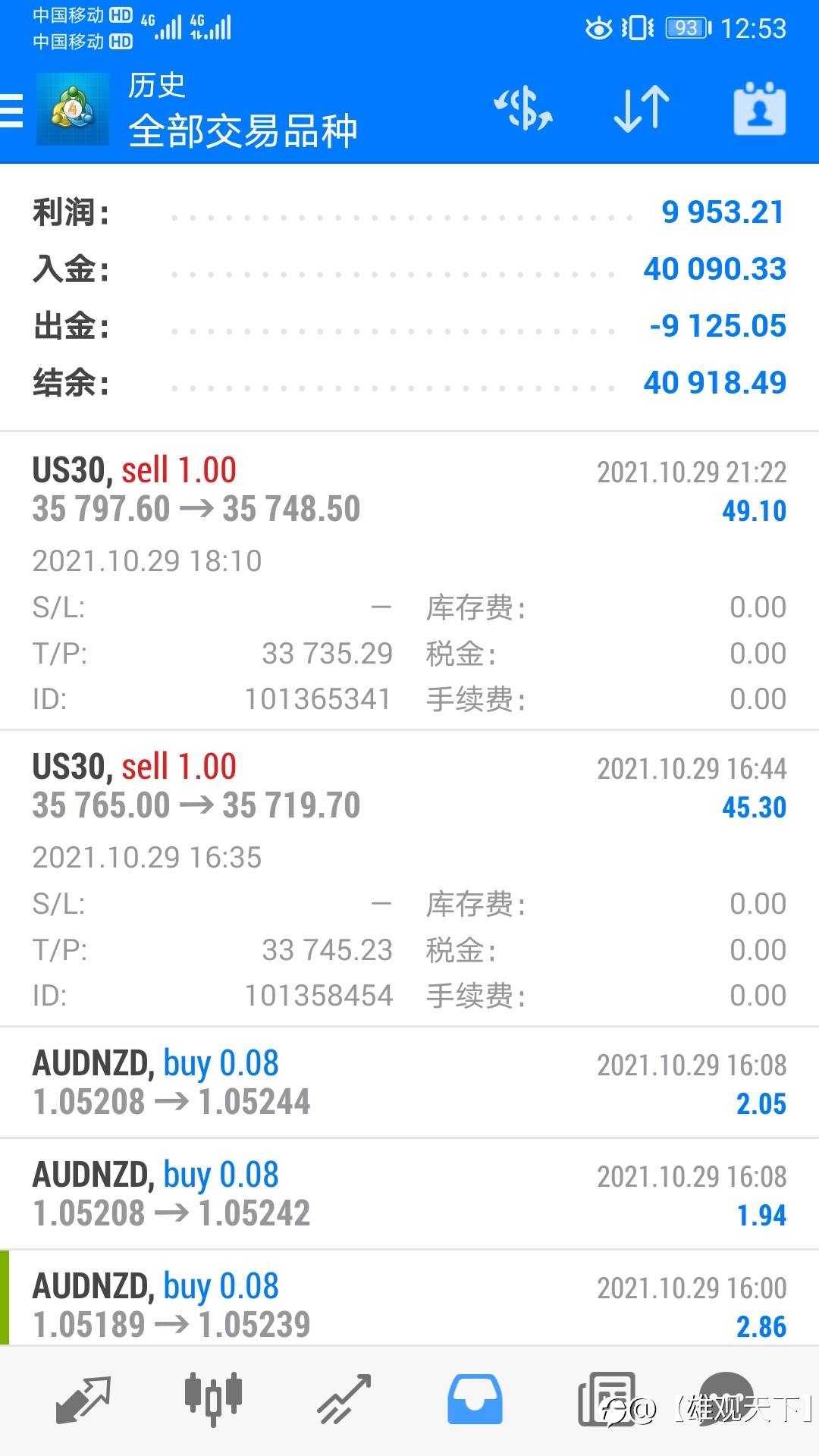
Task: Expand the AUDNZD buy trade with profit 2.86
Action: tap(409, 1298)
